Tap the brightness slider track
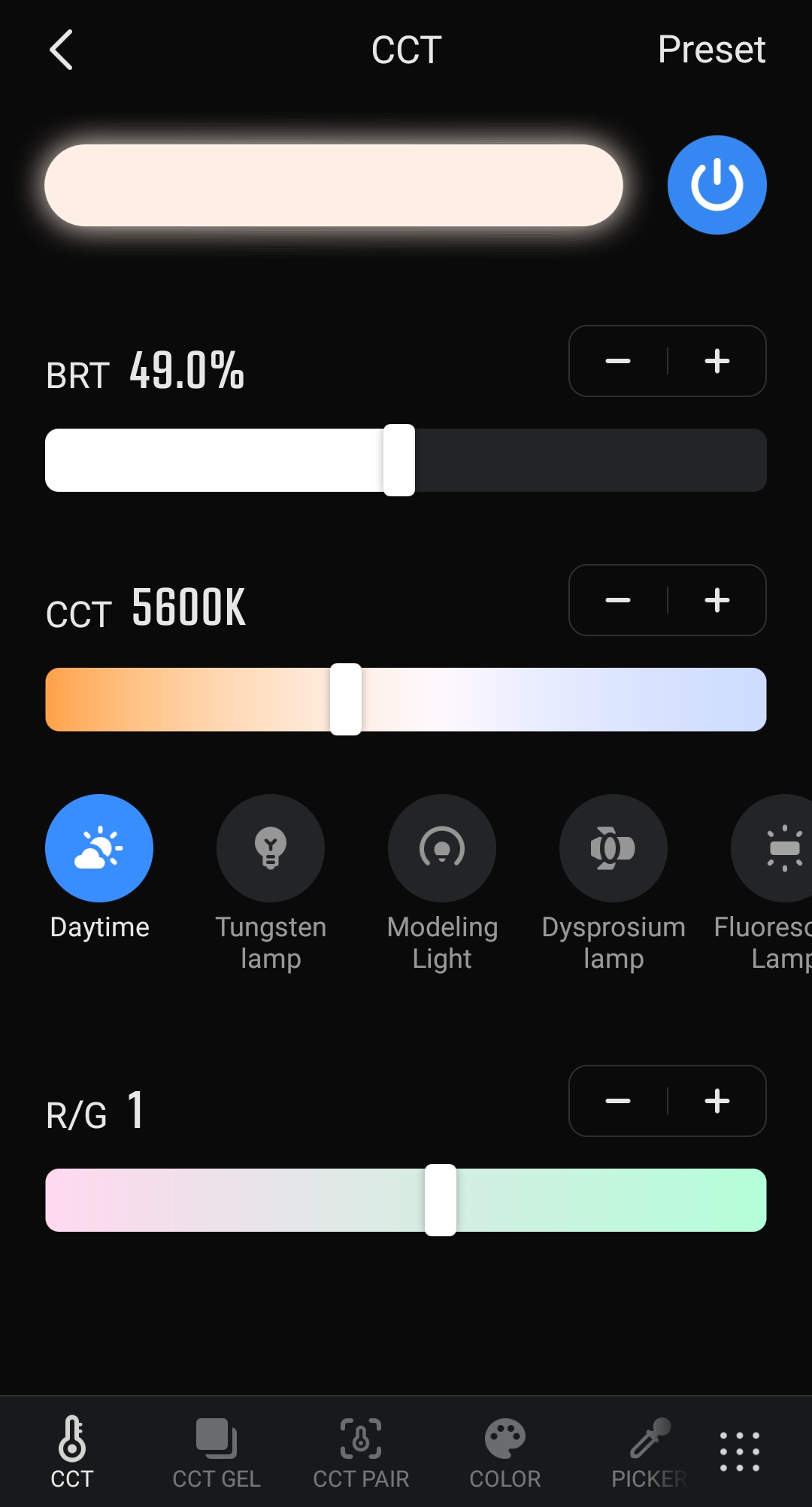The image size is (812, 1507). pos(586,460)
